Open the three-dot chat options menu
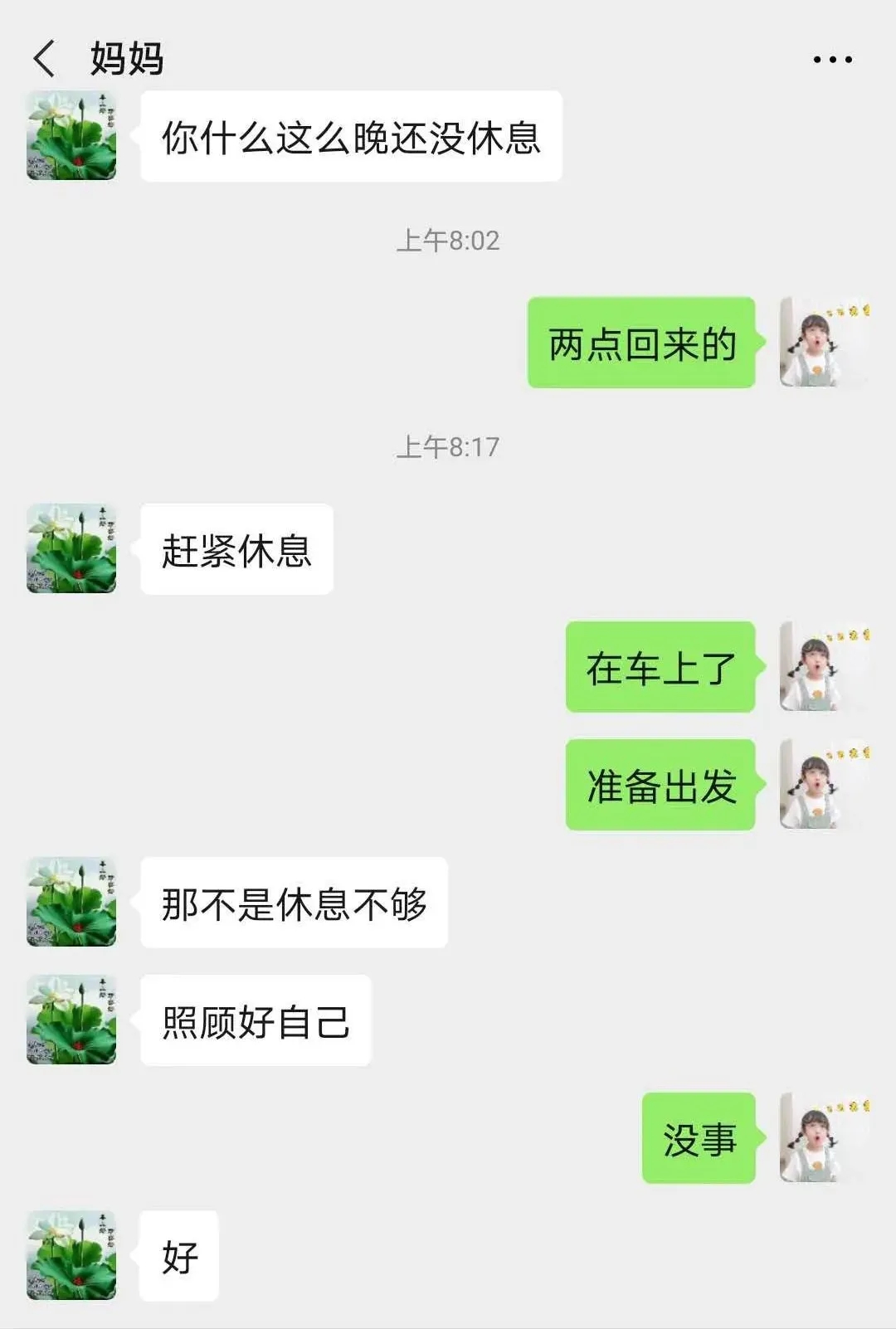The image size is (896, 1329). click(x=832, y=60)
